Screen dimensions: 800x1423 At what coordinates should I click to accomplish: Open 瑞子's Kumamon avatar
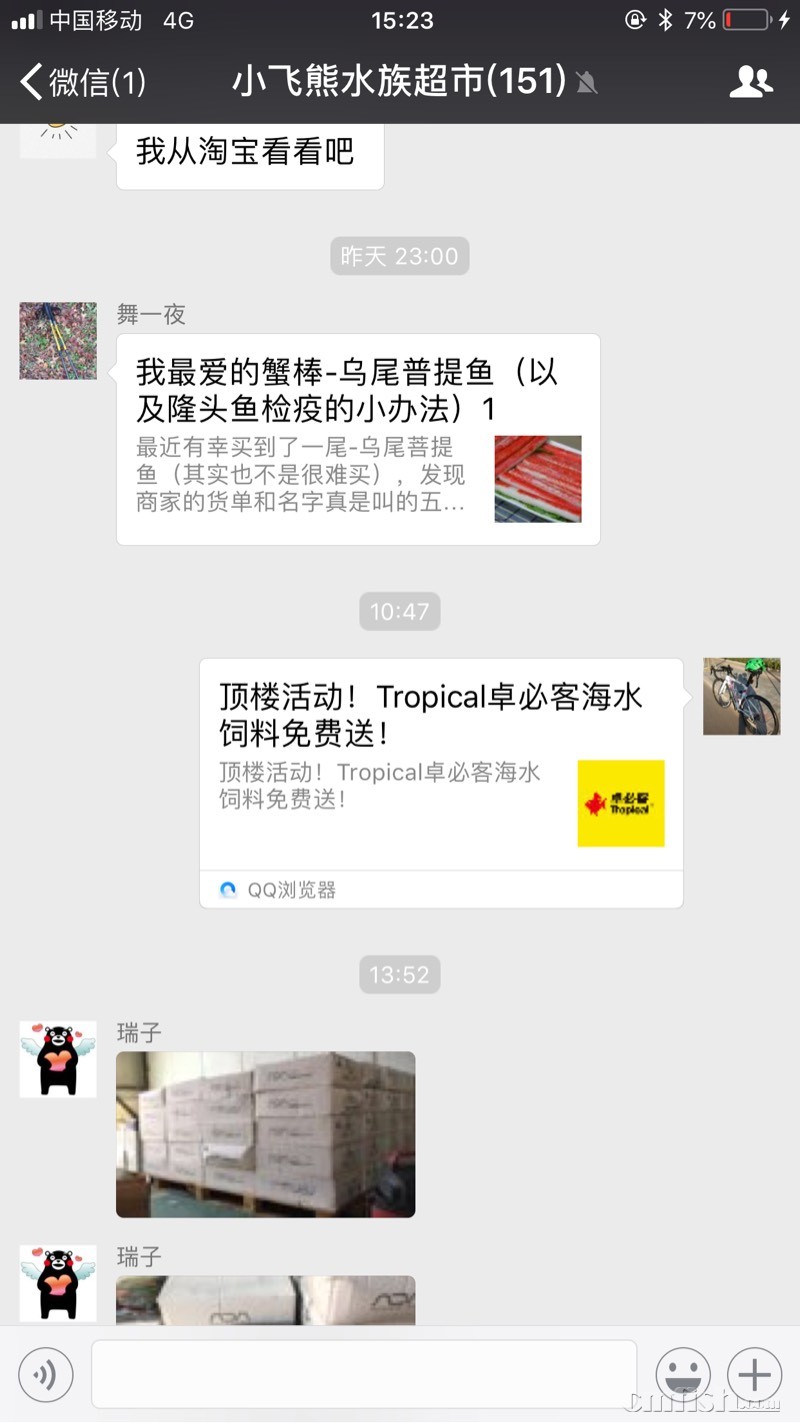[57, 1058]
